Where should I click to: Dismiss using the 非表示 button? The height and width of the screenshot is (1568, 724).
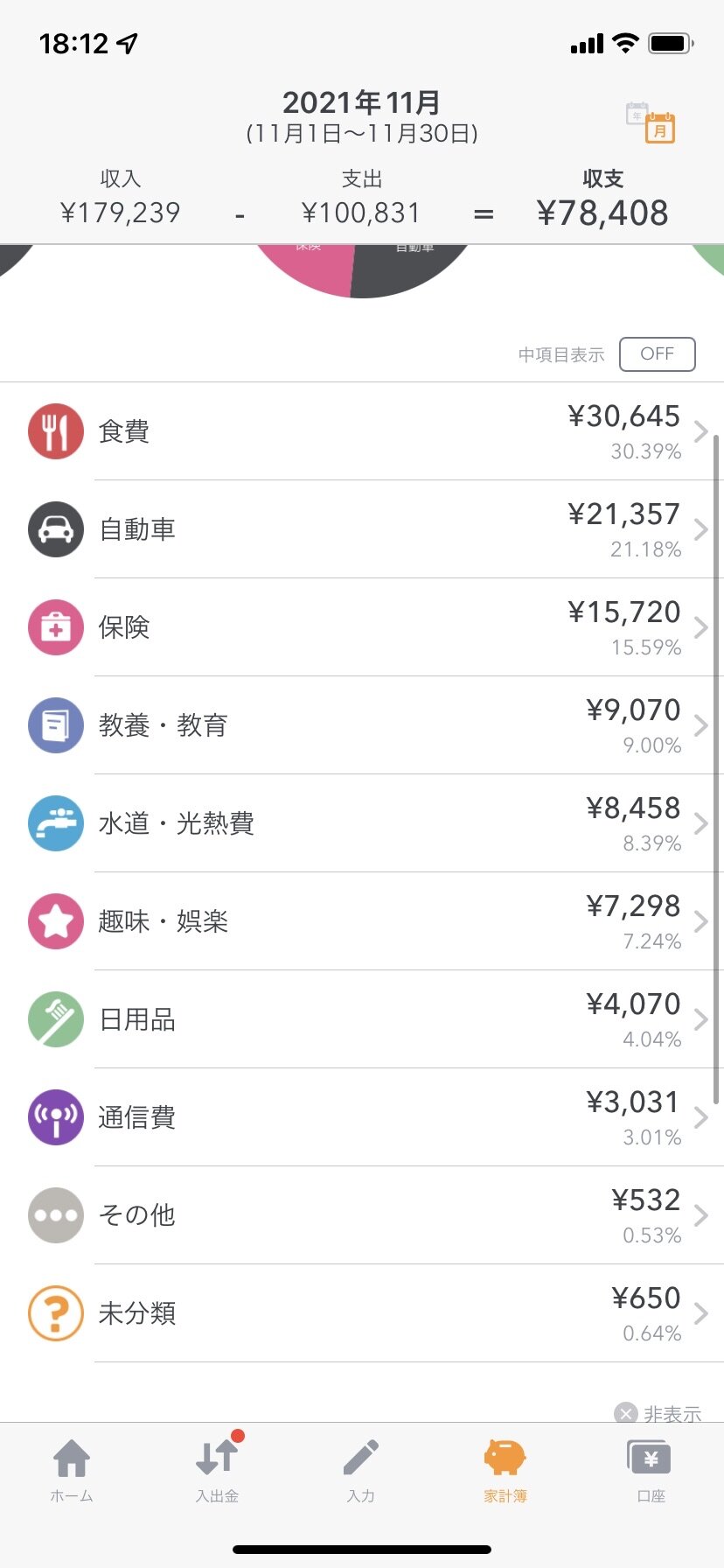pos(658,1413)
